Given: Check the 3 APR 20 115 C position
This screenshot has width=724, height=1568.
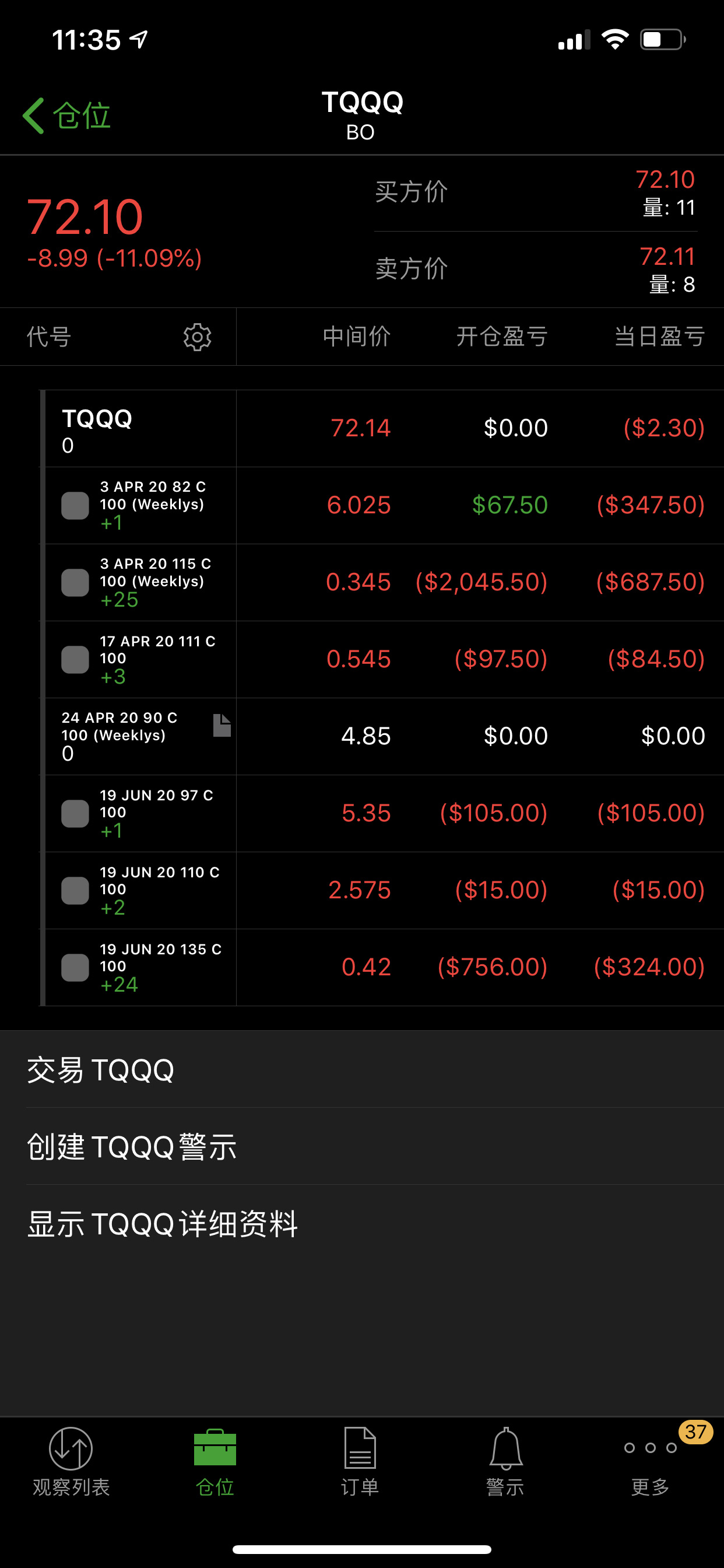Looking at the screenshot, I should [x=75, y=583].
